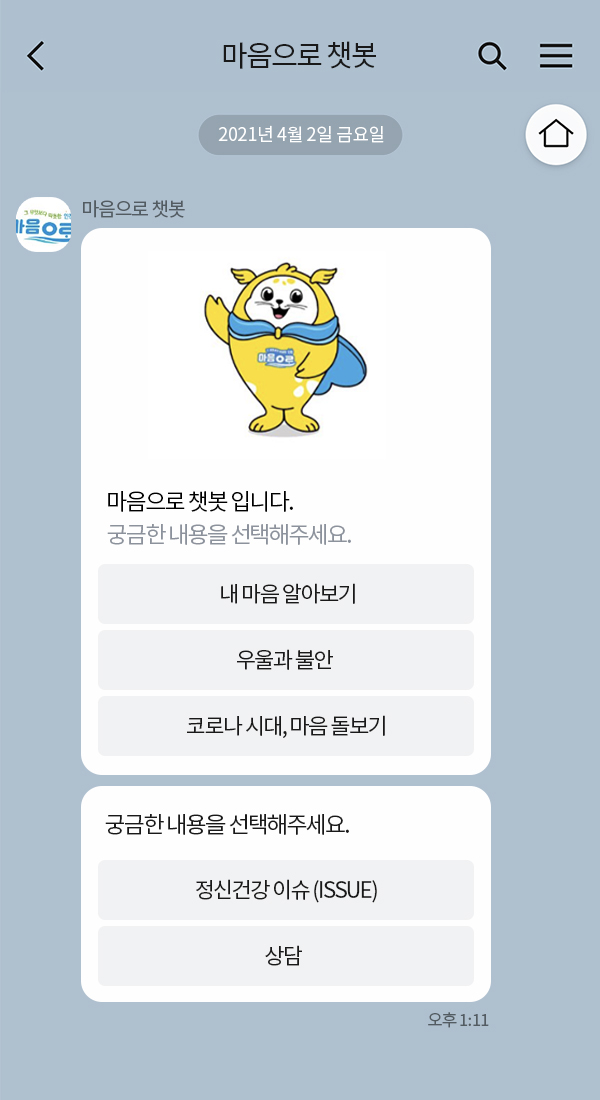Tap the 상담 button
Viewport: 600px width, 1100px height.
tap(286, 956)
